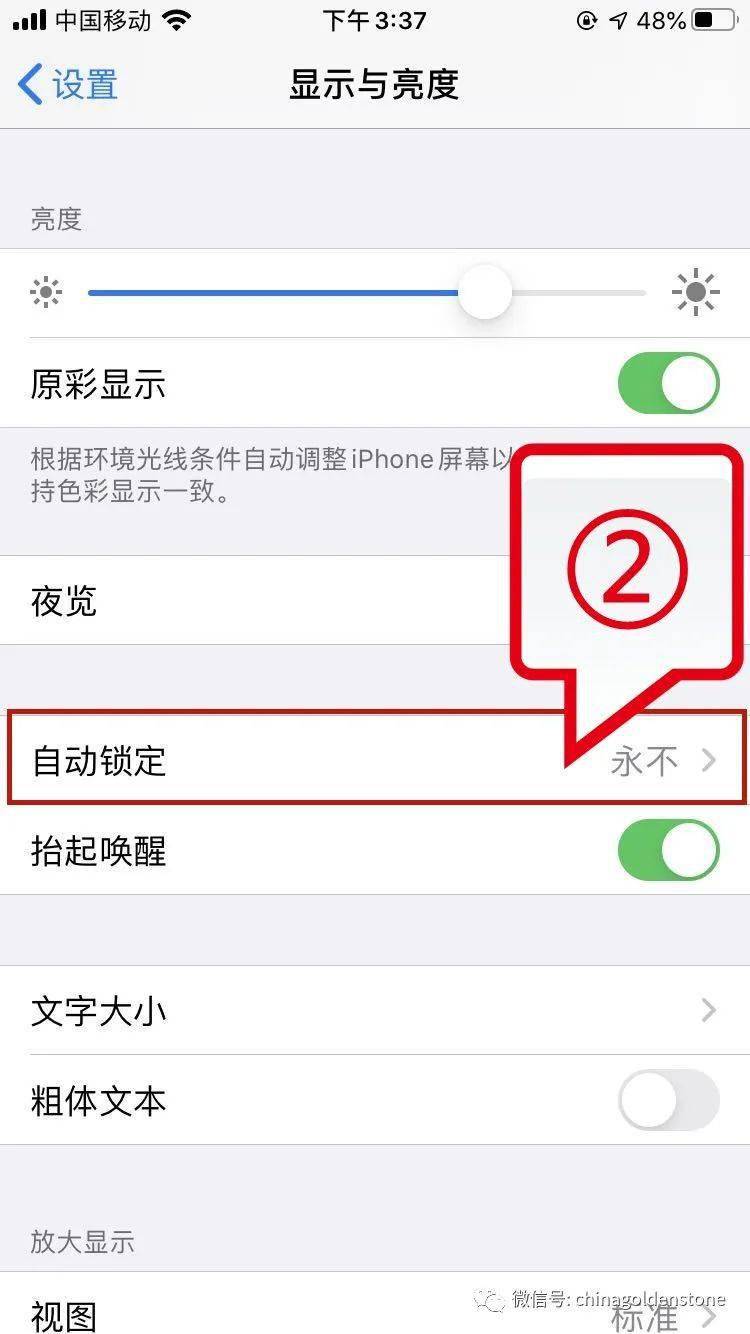This screenshot has height=1334, width=750.
Task: Turn off 原彩显示 switch
Action: pyautogui.click(x=668, y=383)
